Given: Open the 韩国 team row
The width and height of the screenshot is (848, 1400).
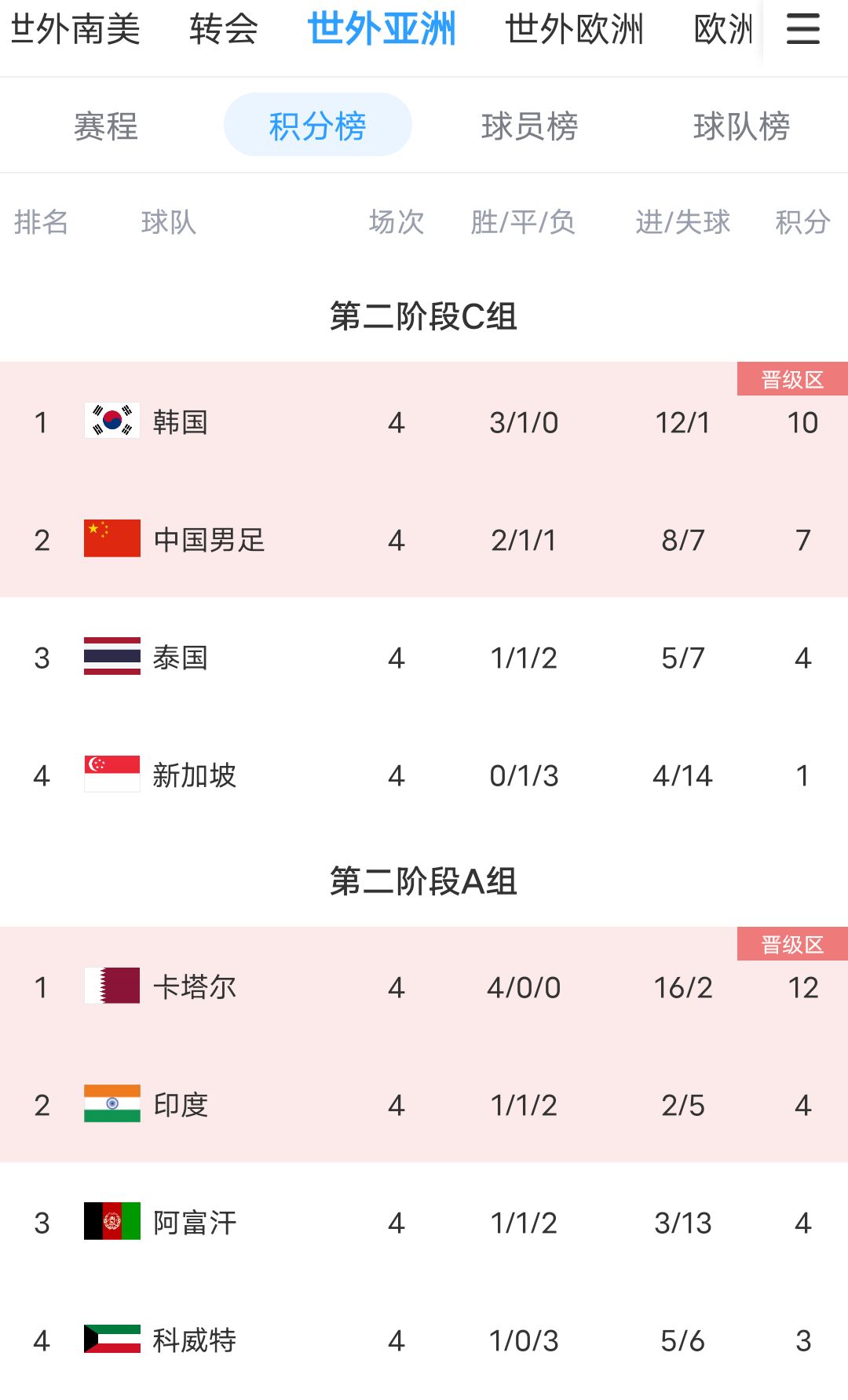Looking at the screenshot, I should (x=181, y=422).
